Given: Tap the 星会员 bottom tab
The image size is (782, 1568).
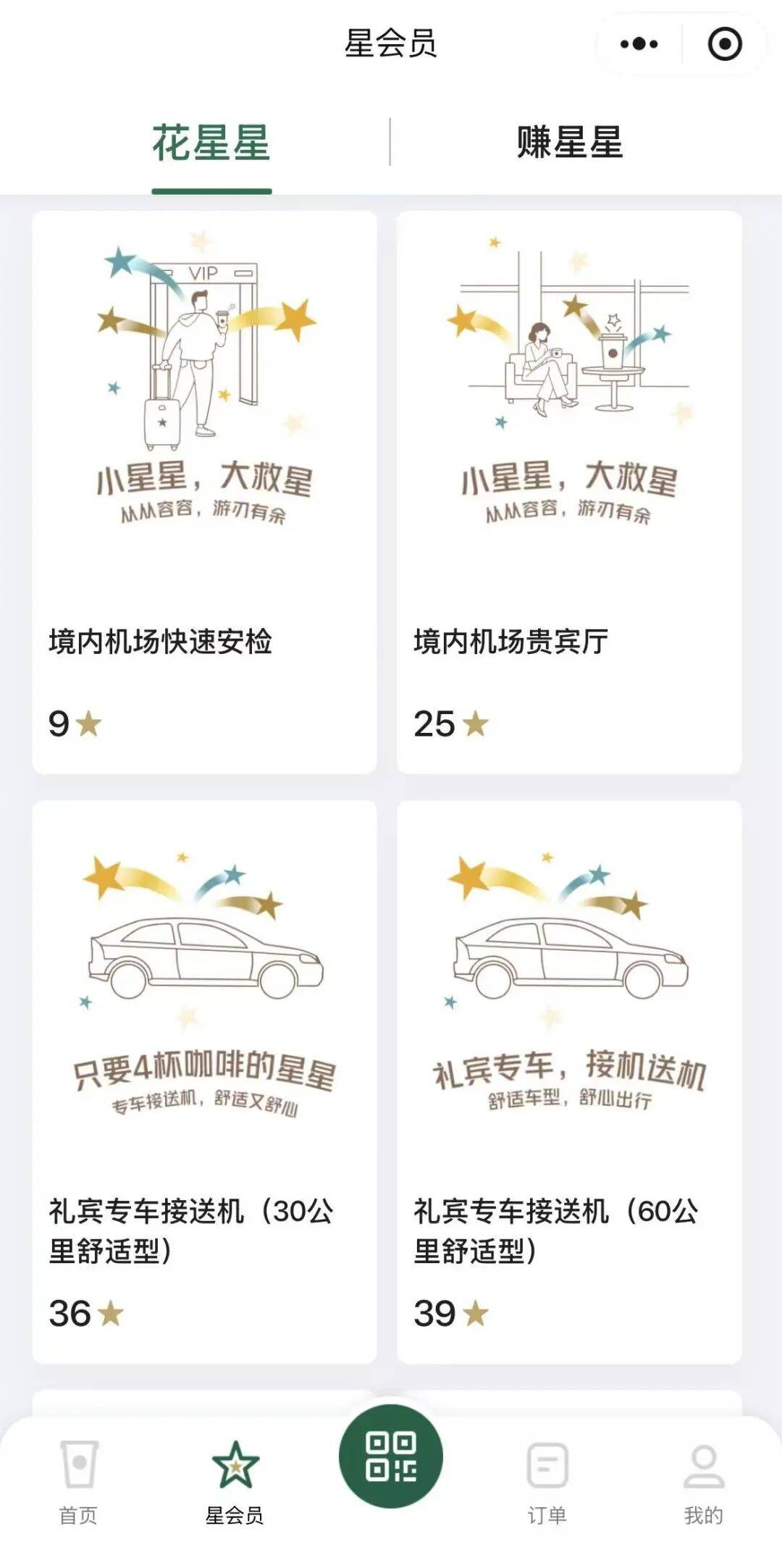Looking at the screenshot, I should tap(235, 1482).
